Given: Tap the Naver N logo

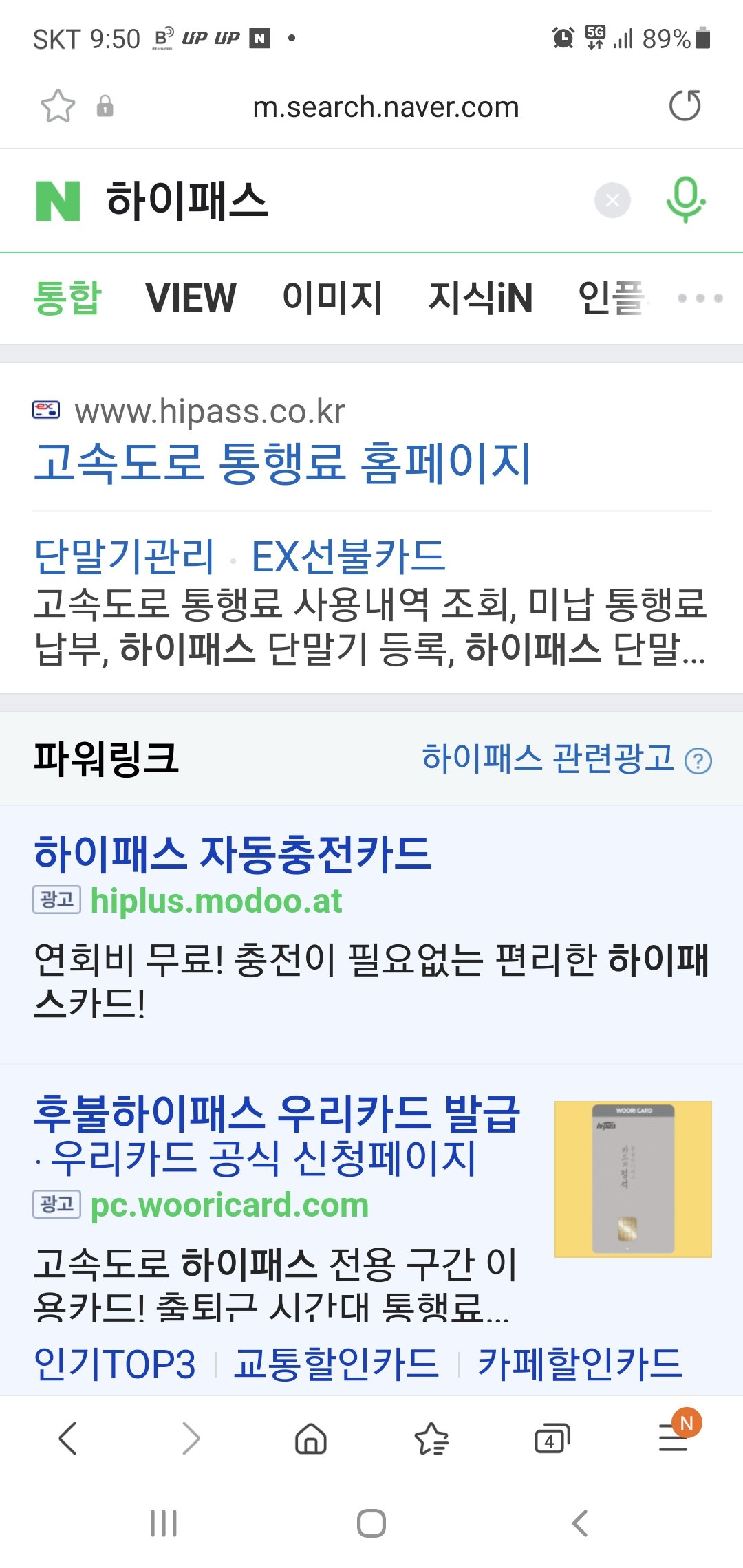Looking at the screenshot, I should pyautogui.click(x=58, y=201).
